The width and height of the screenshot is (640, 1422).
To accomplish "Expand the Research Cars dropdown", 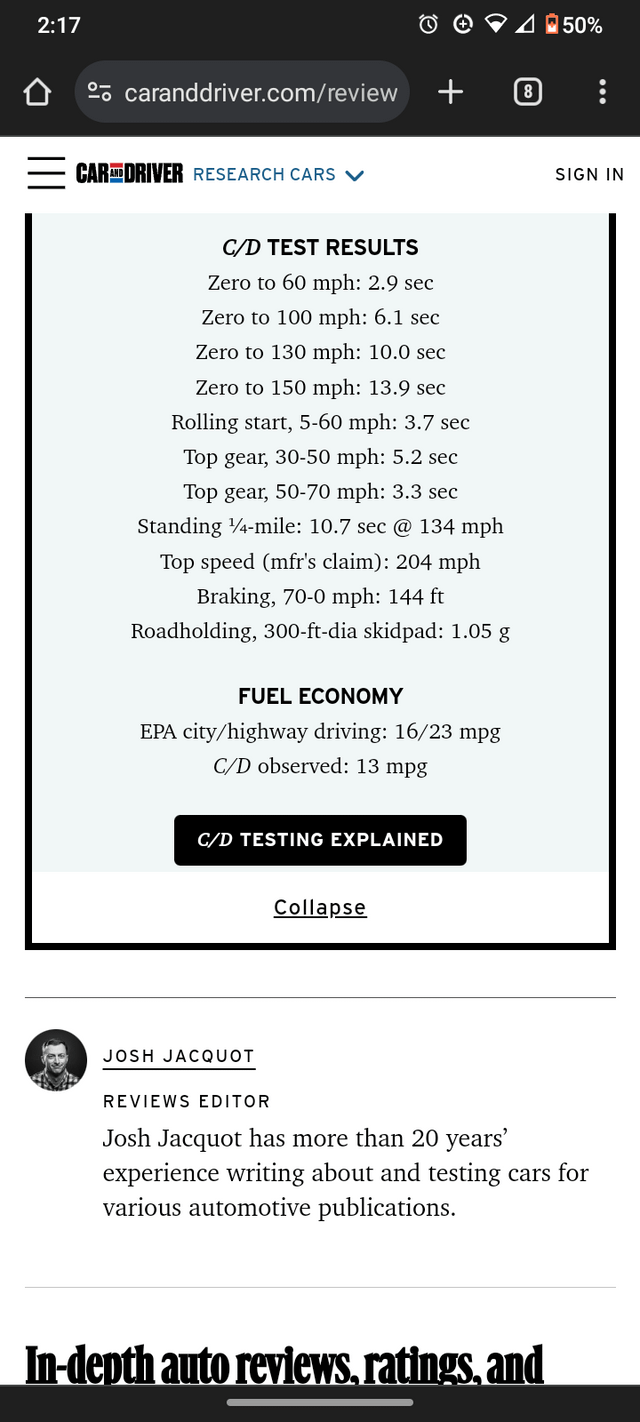I will tap(278, 175).
